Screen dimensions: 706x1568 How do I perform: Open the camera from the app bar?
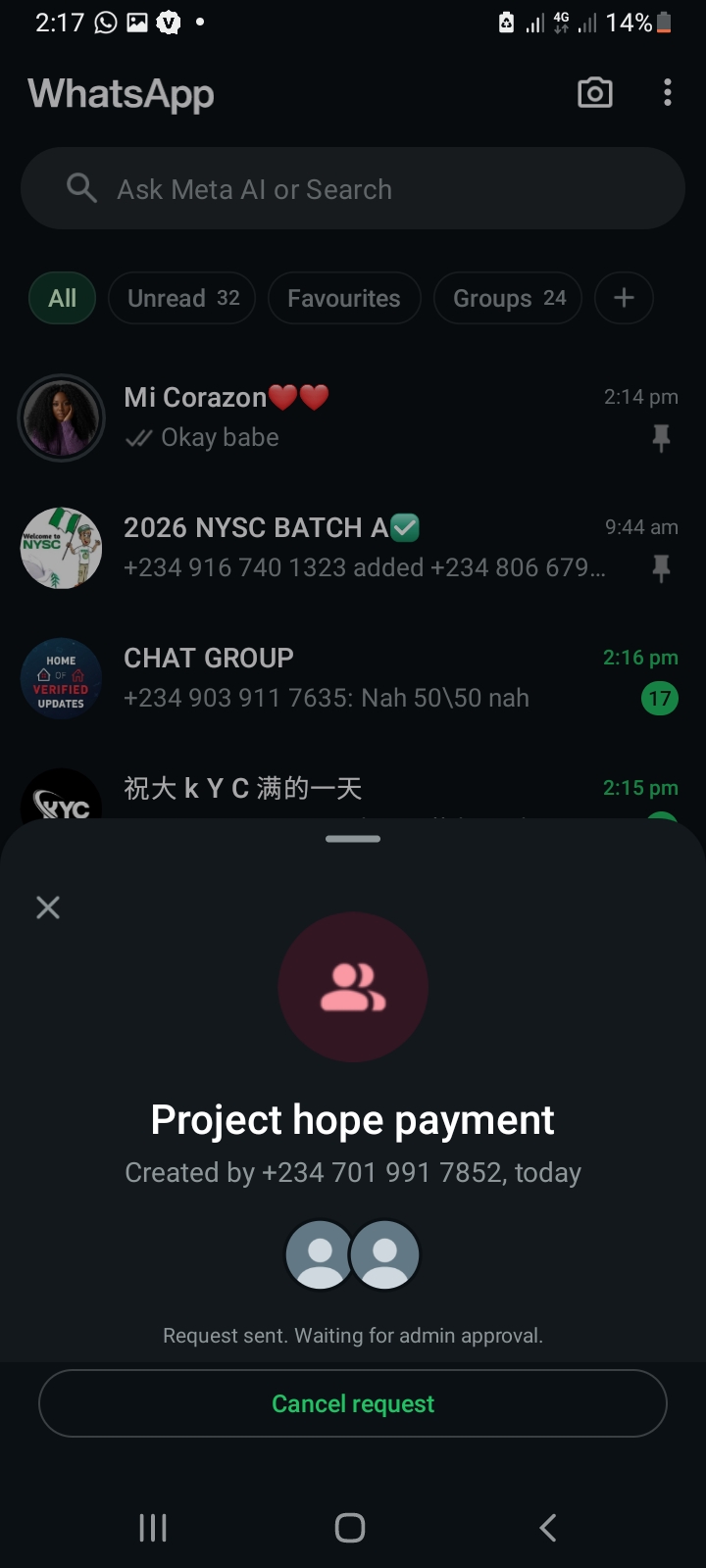(x=595, y=93)
